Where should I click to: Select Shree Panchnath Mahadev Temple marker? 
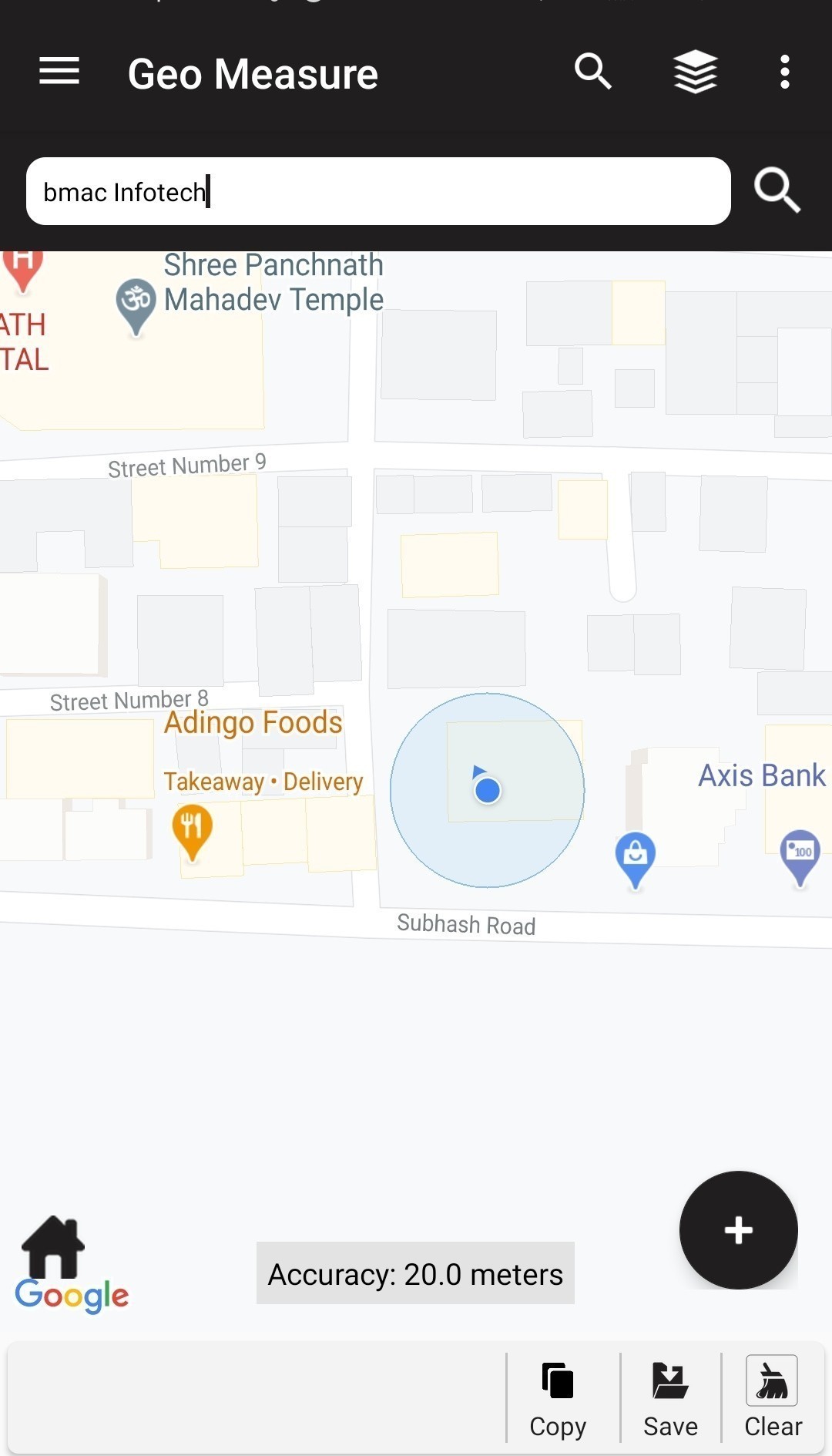[136, 302]
